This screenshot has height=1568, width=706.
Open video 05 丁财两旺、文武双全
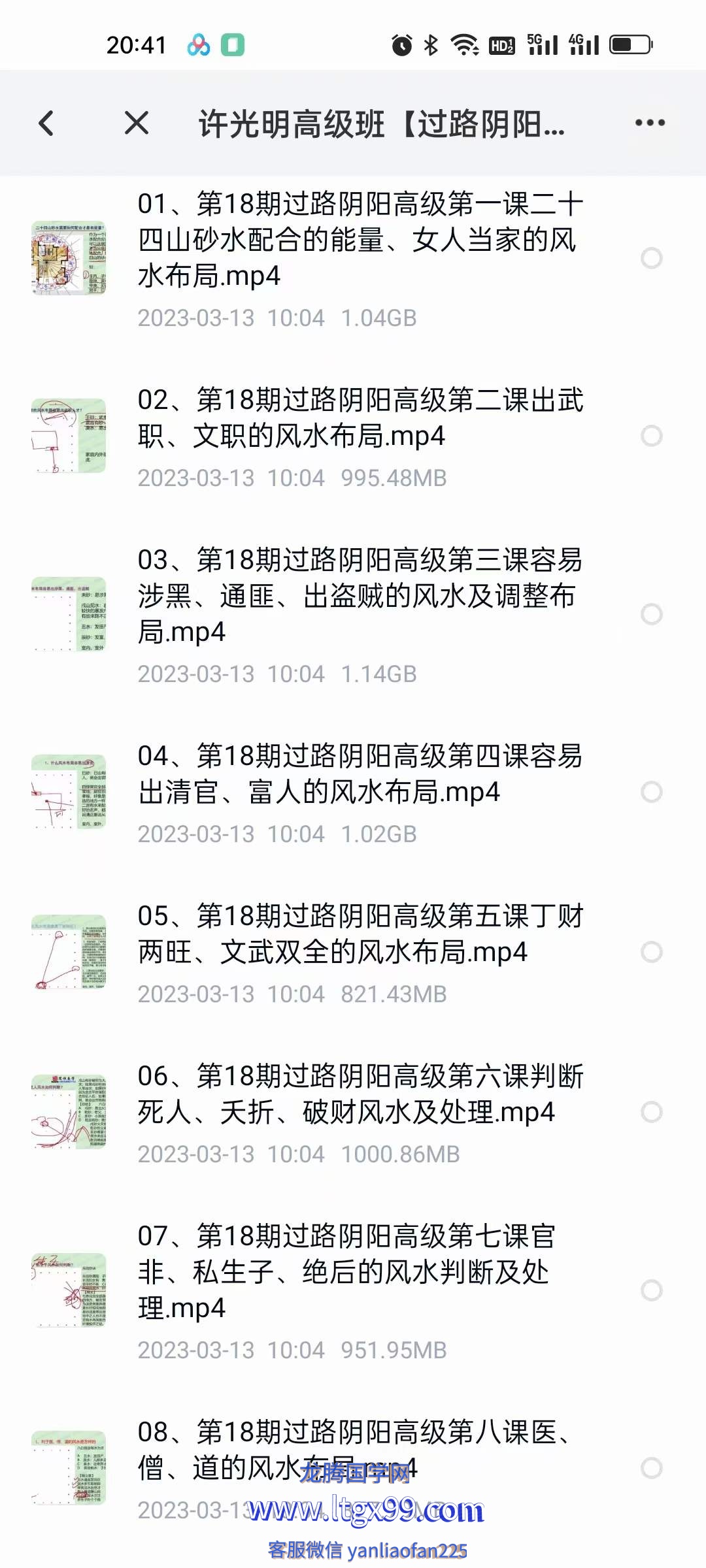coord(360,934)
